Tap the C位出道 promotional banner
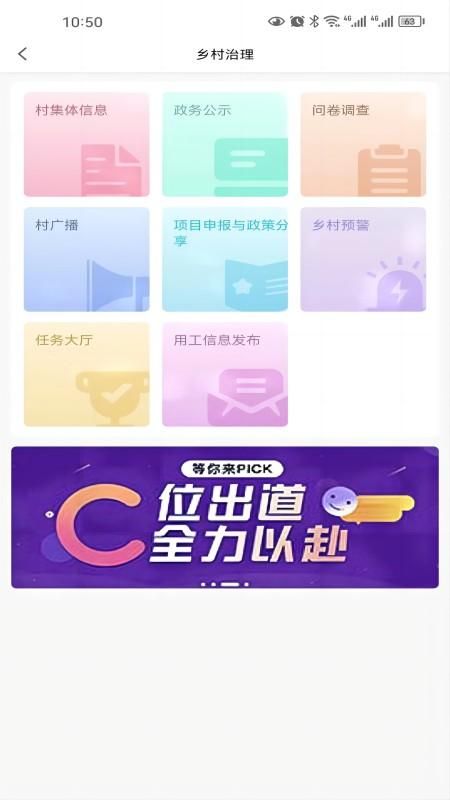The image size is (450, 800). point(225,517)
